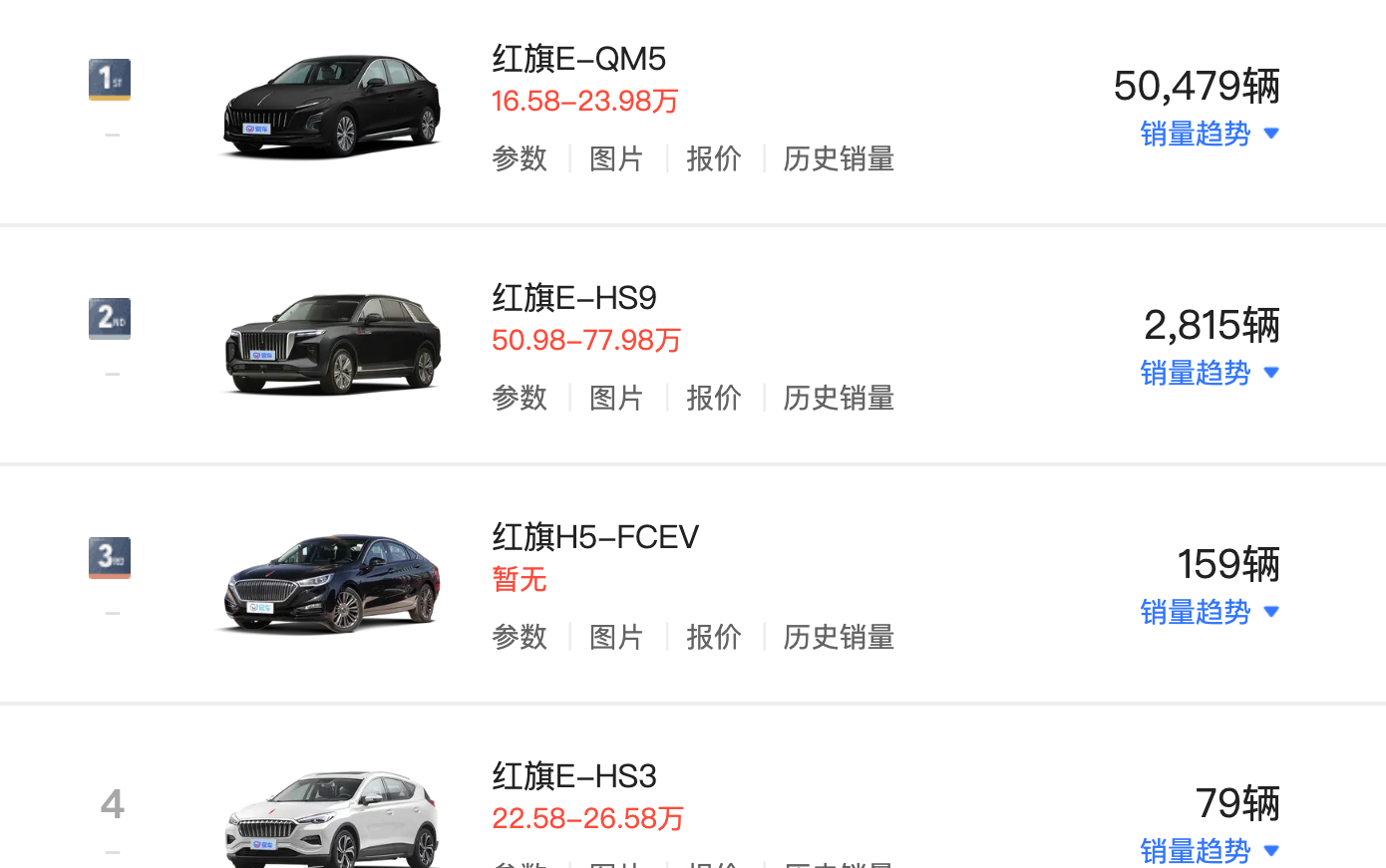Viewport: 1386px width, 868px height.
Task: Open the 红旗E-QM5 car thumbnail
Action: pyautogui.click(x=332, y=108)
